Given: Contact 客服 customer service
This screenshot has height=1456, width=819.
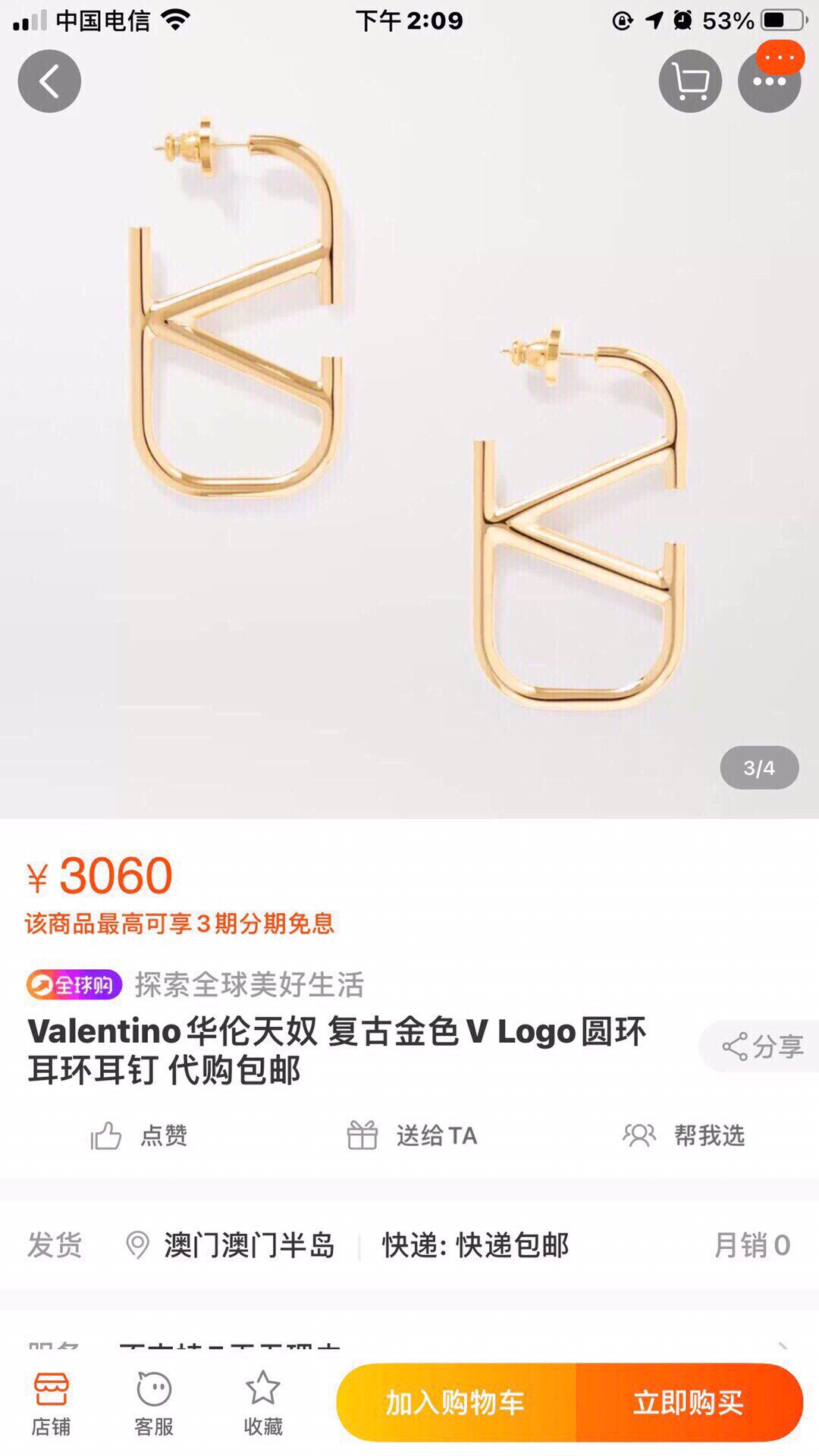Looking at the screenshot, I should pyautogui.click(x=154, y=1404).
